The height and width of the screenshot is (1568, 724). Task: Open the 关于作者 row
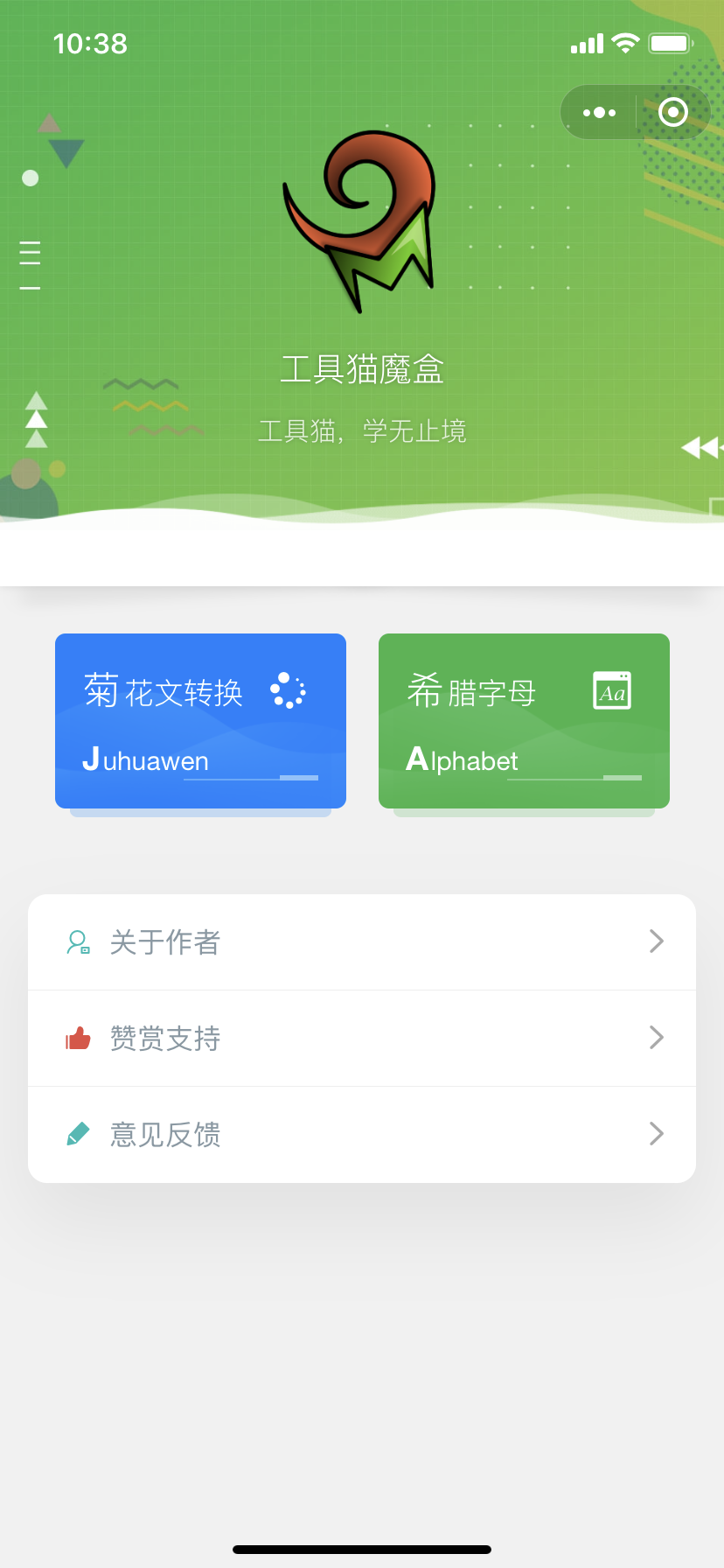(362, 942)
